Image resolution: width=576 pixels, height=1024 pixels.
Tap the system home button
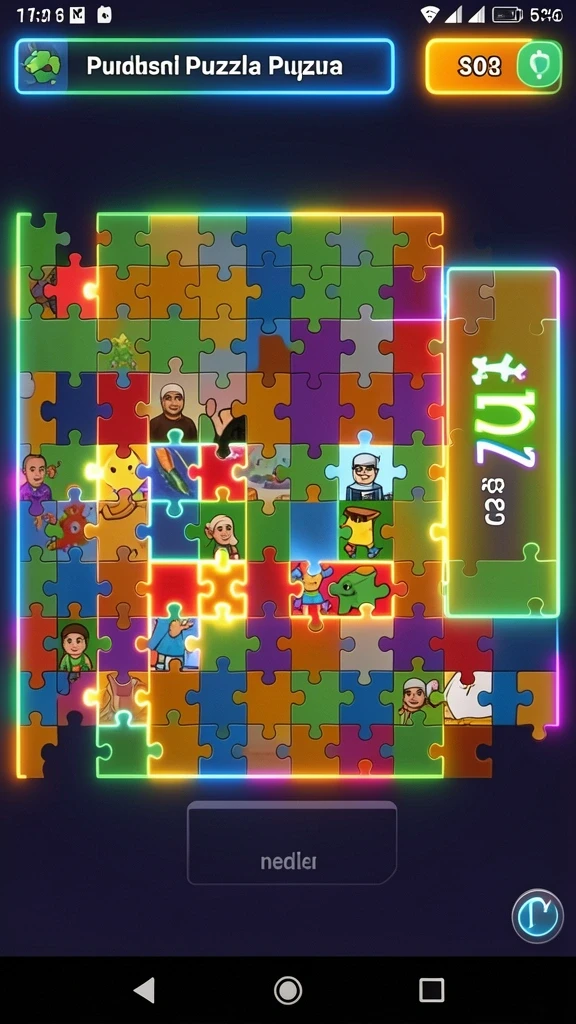[288, 990]
